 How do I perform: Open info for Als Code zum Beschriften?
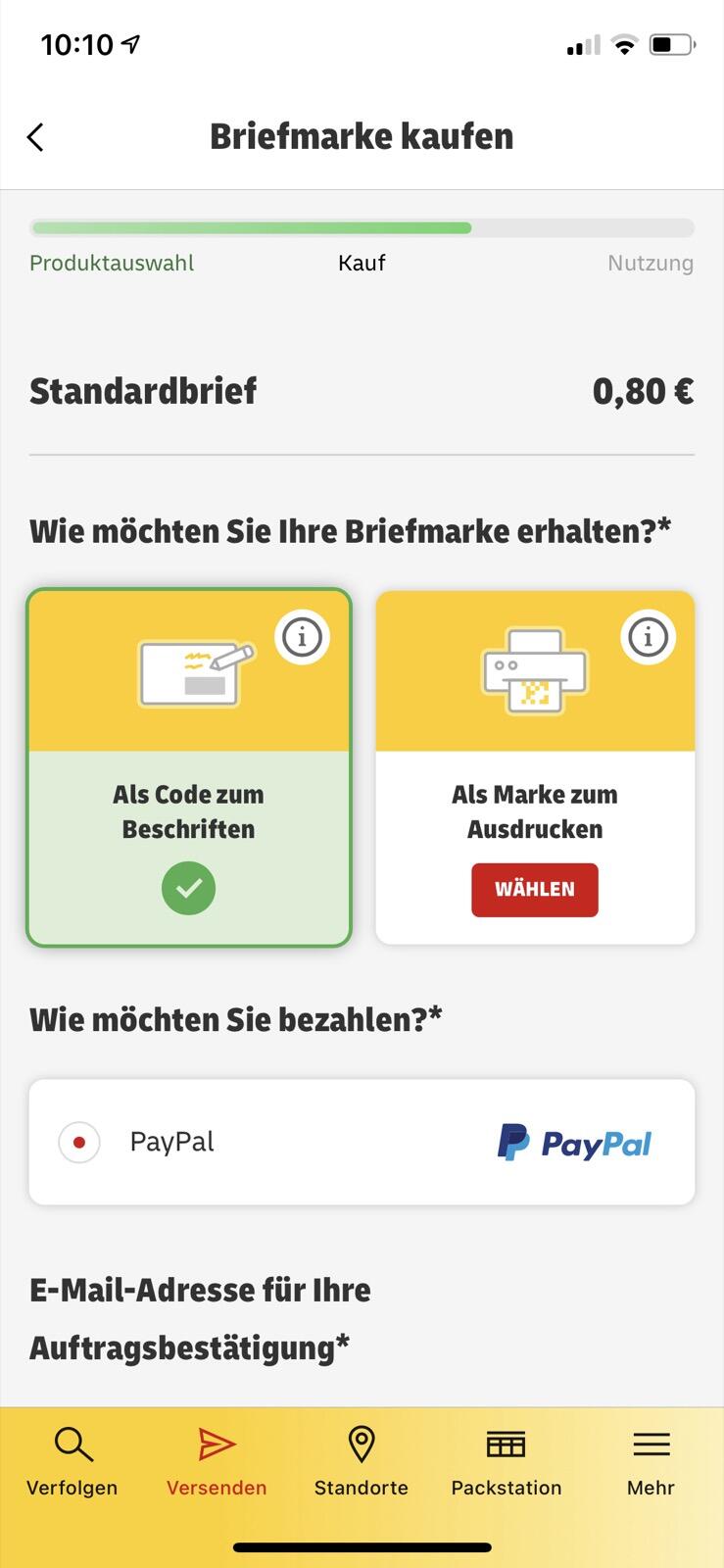(x=302, y=638)
